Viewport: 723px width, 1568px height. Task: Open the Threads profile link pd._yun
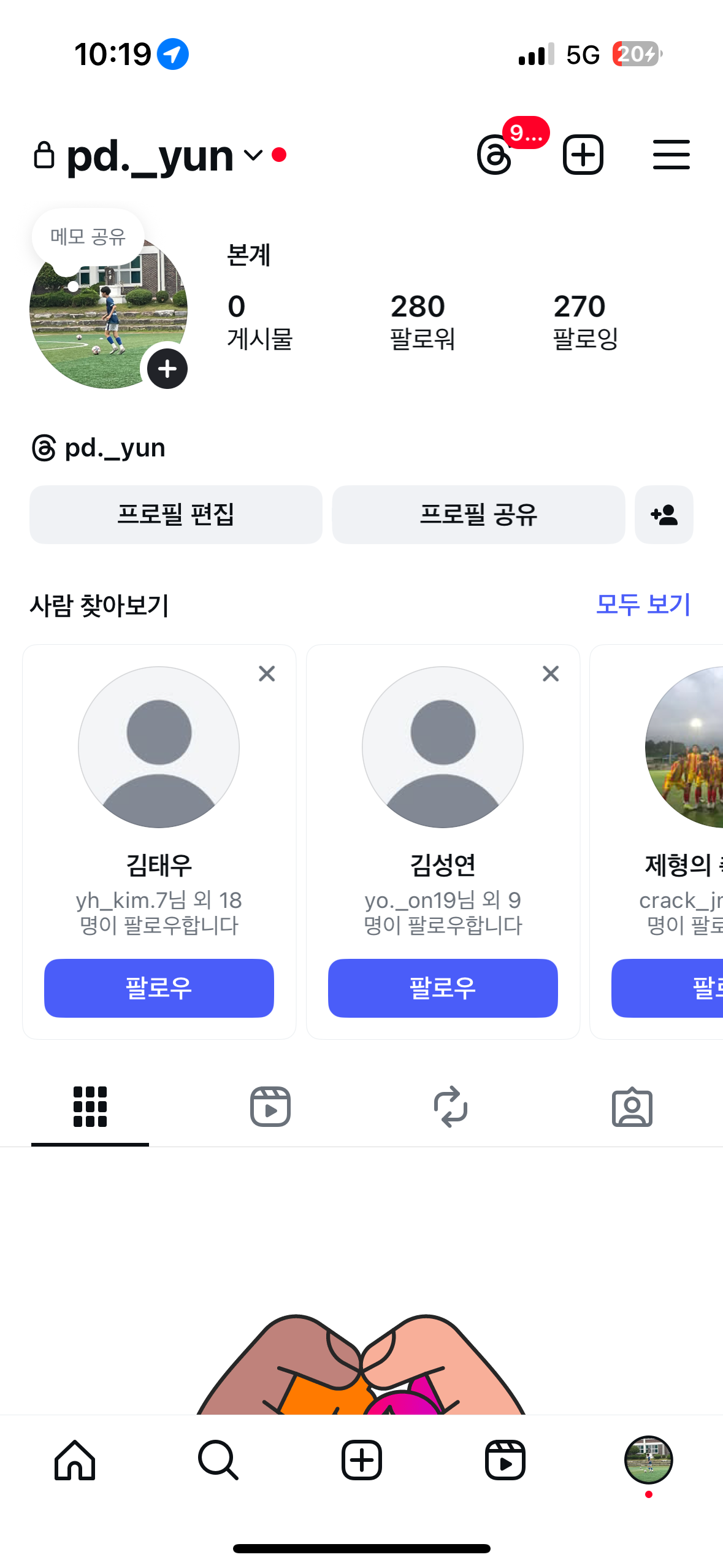click(x=99, y=448)
